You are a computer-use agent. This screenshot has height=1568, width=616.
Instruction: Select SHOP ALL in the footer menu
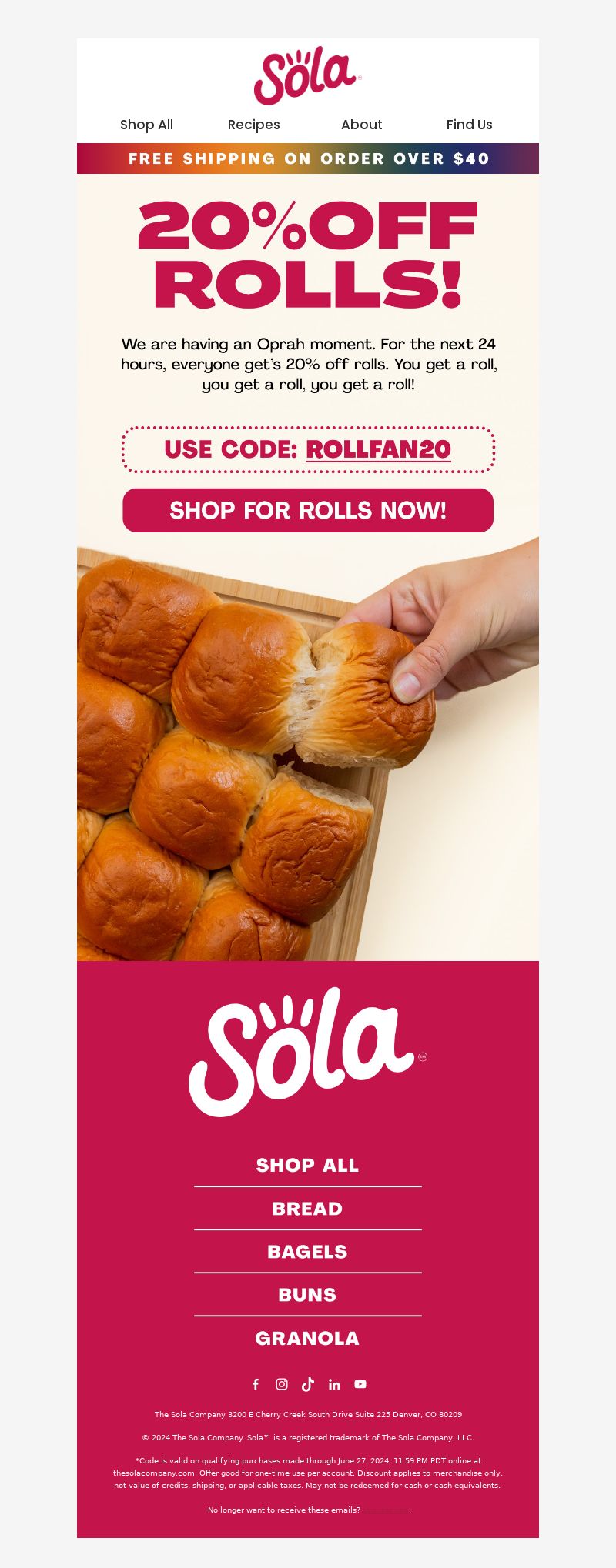(x=307, y=1165)
